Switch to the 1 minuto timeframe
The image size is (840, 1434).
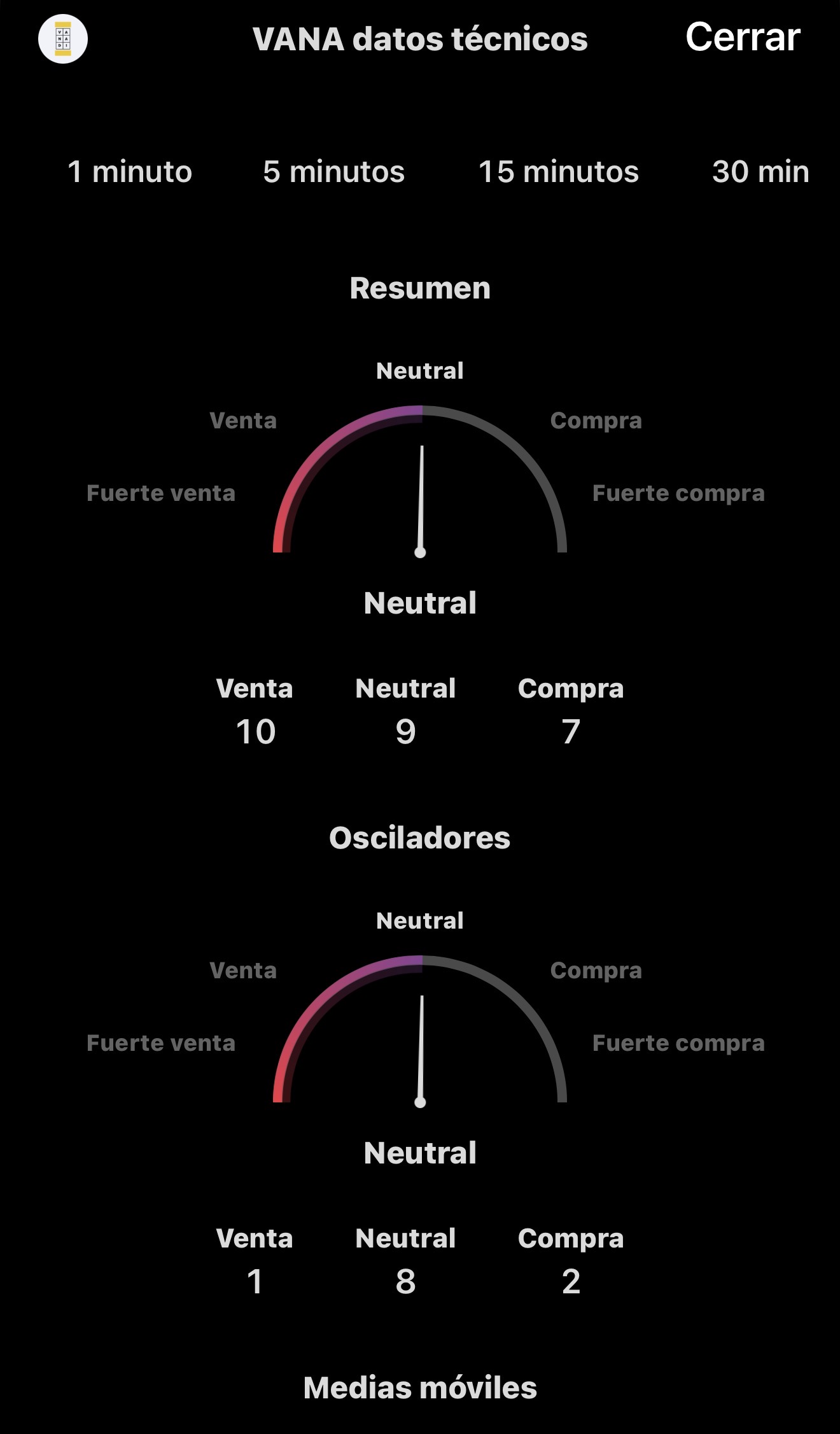pos(130,172)
